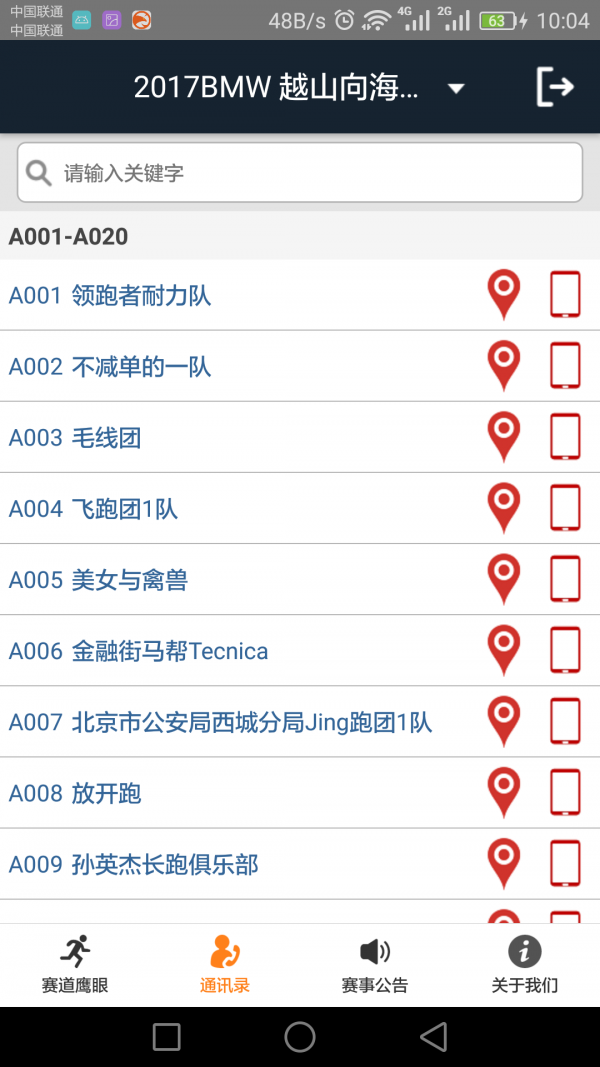The image size is (600, 1067).
Task: Tap the system back button
Action: click(433, 1037)
